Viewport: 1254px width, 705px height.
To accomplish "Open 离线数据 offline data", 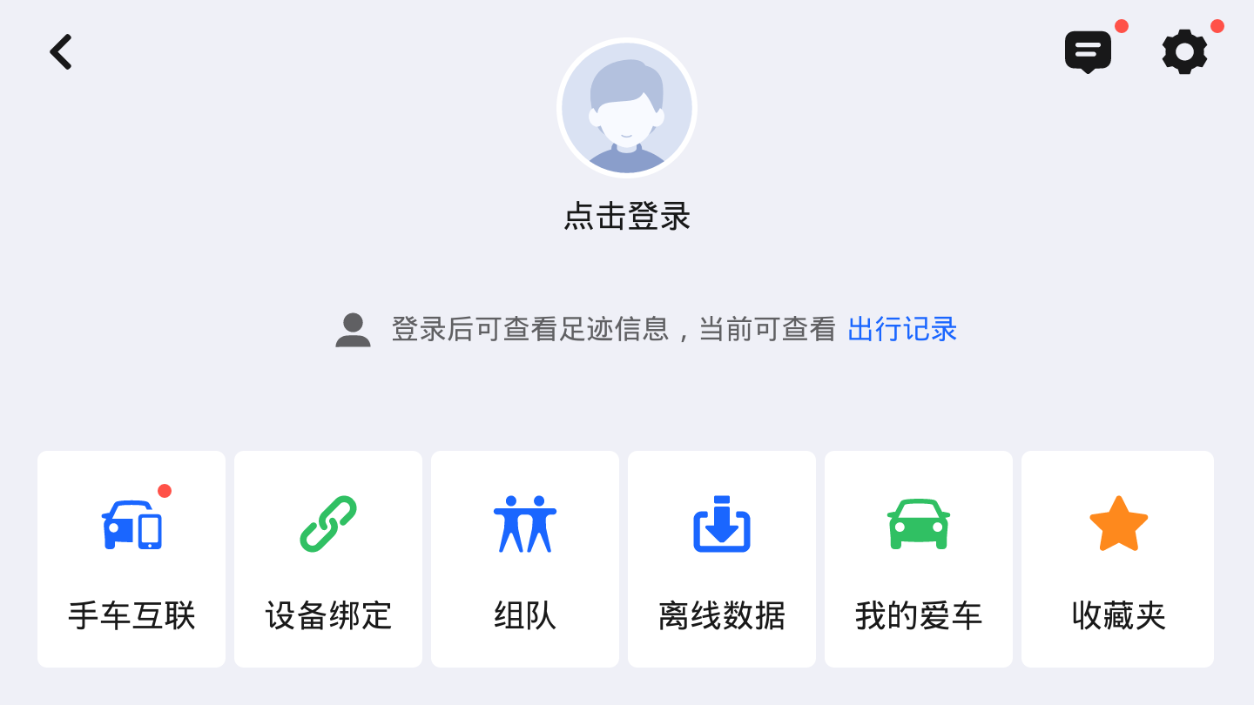I will [x=722, y=559].
